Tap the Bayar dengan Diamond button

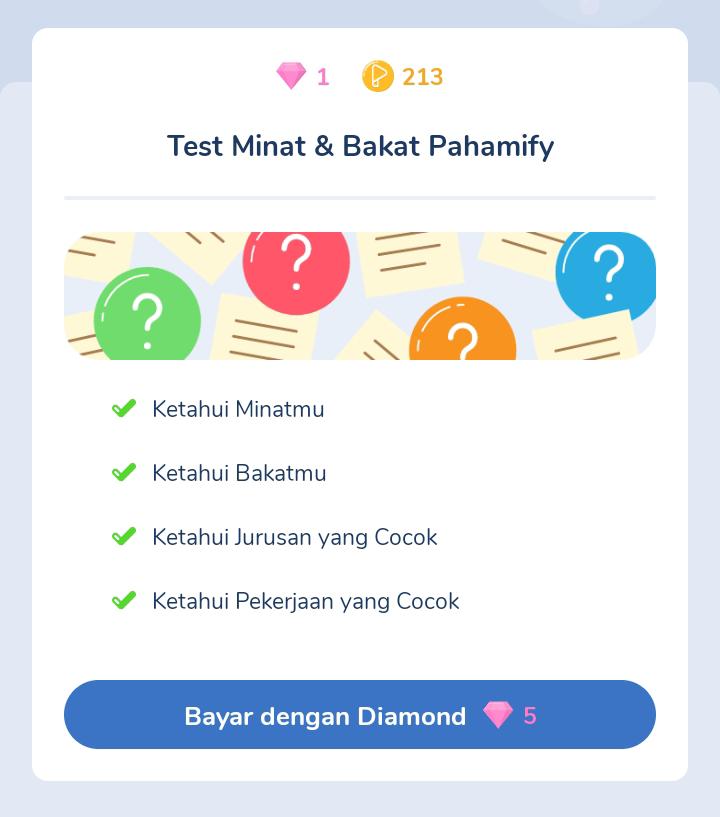[x=360, y=715]
